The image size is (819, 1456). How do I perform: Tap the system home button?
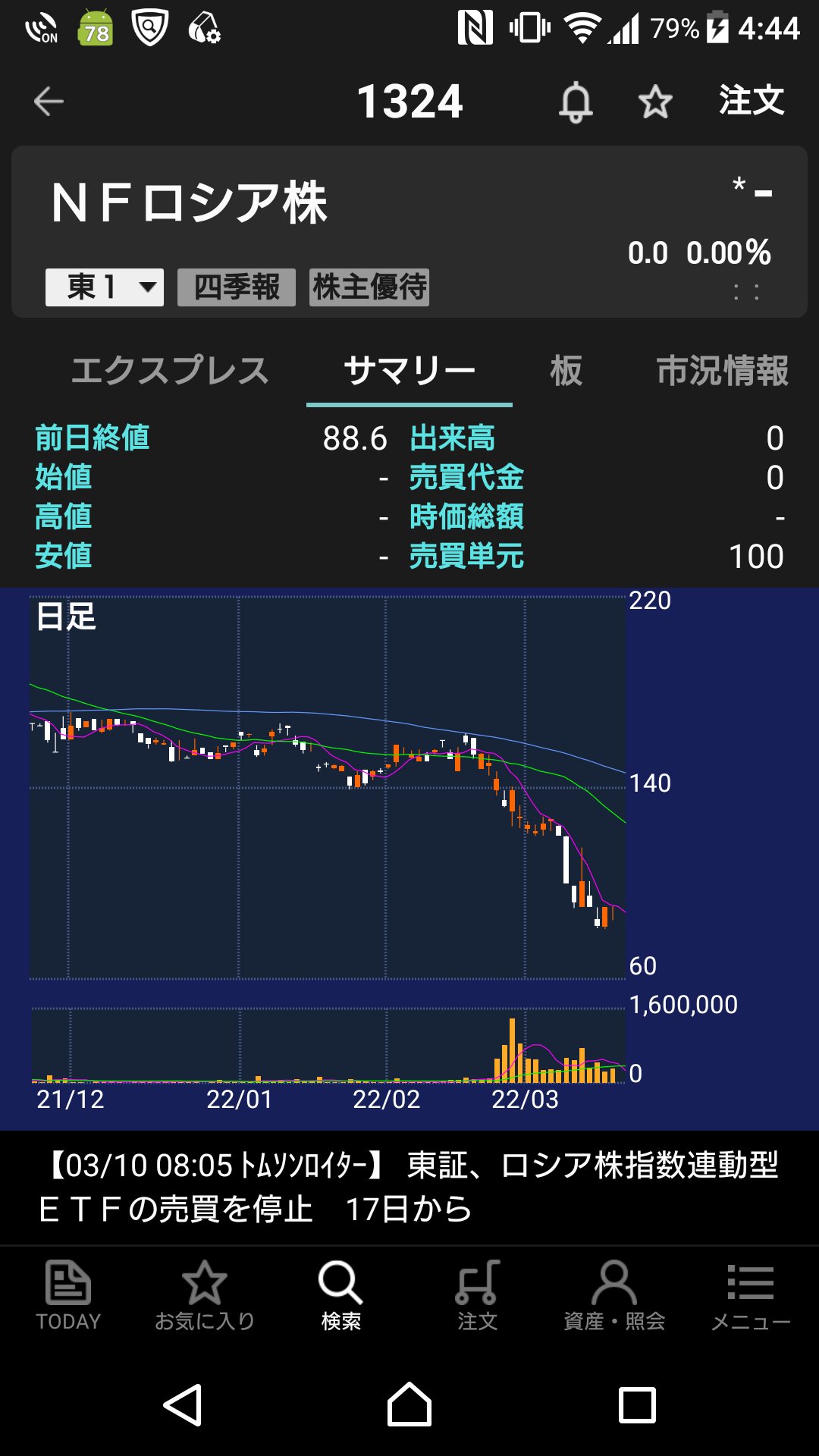coord(409,1404)
